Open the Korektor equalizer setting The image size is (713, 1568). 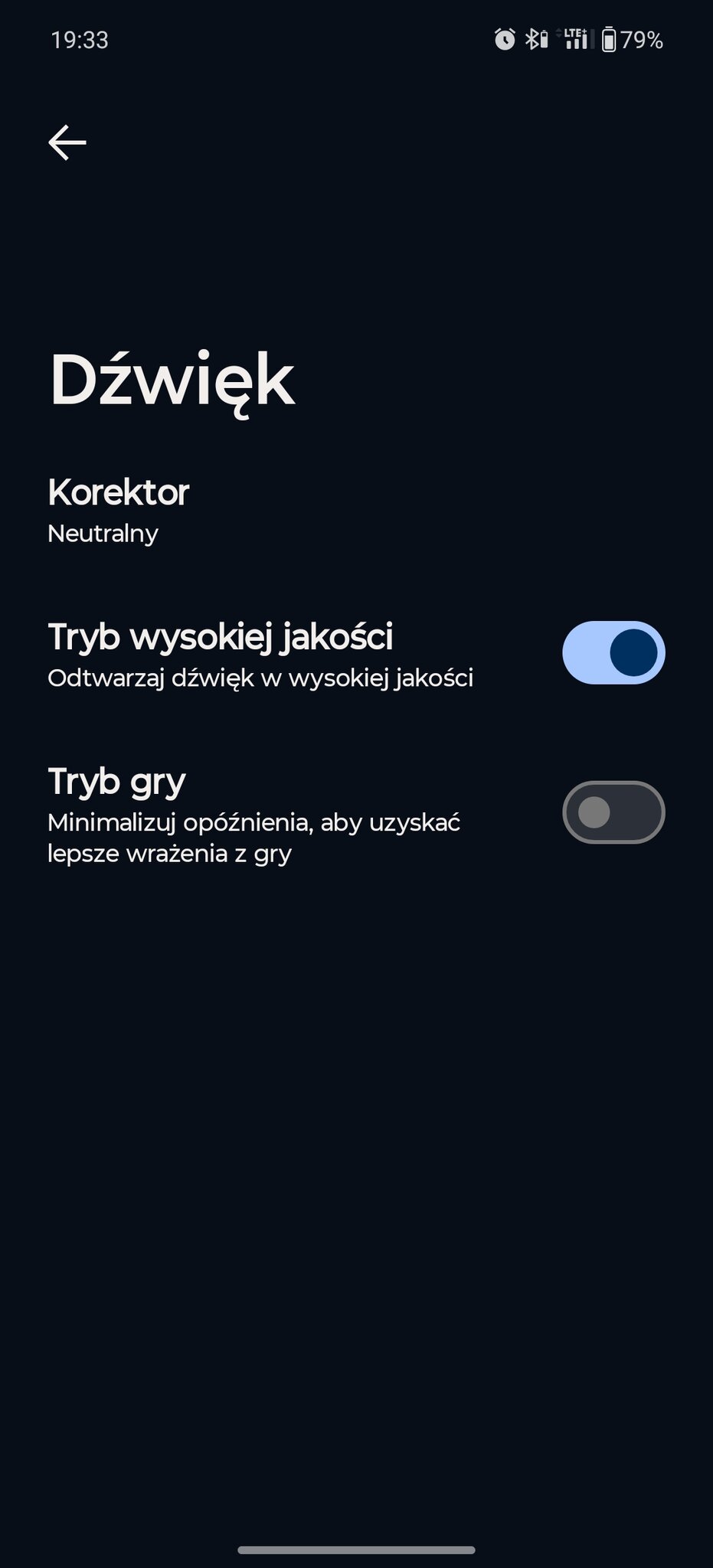tap(356, 511)
